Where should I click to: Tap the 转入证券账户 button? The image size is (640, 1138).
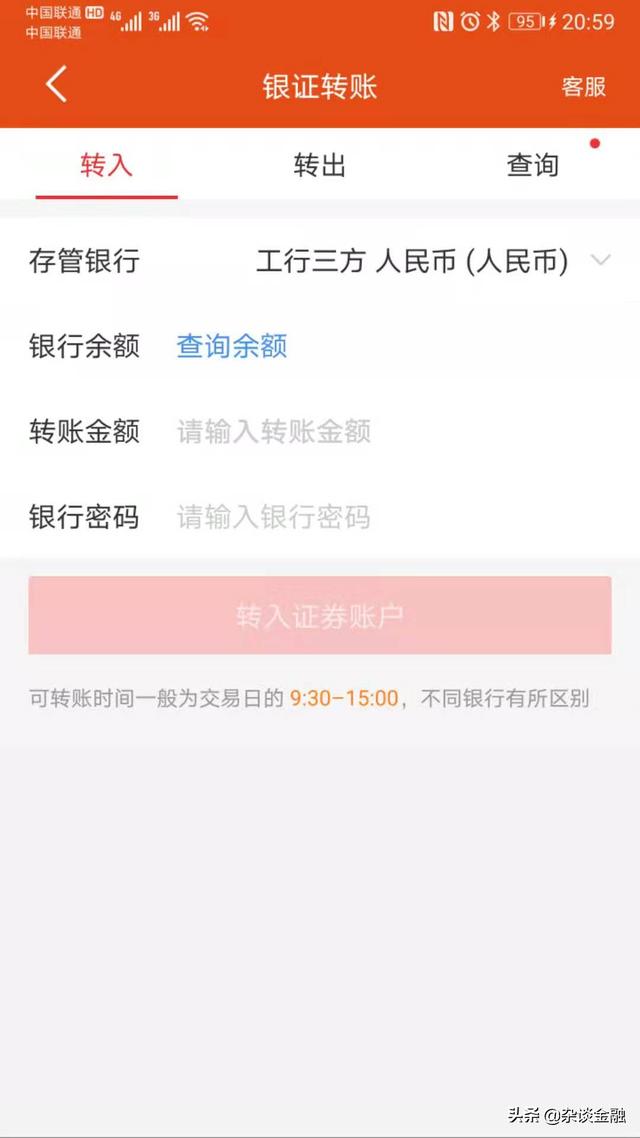coord(320,616)
